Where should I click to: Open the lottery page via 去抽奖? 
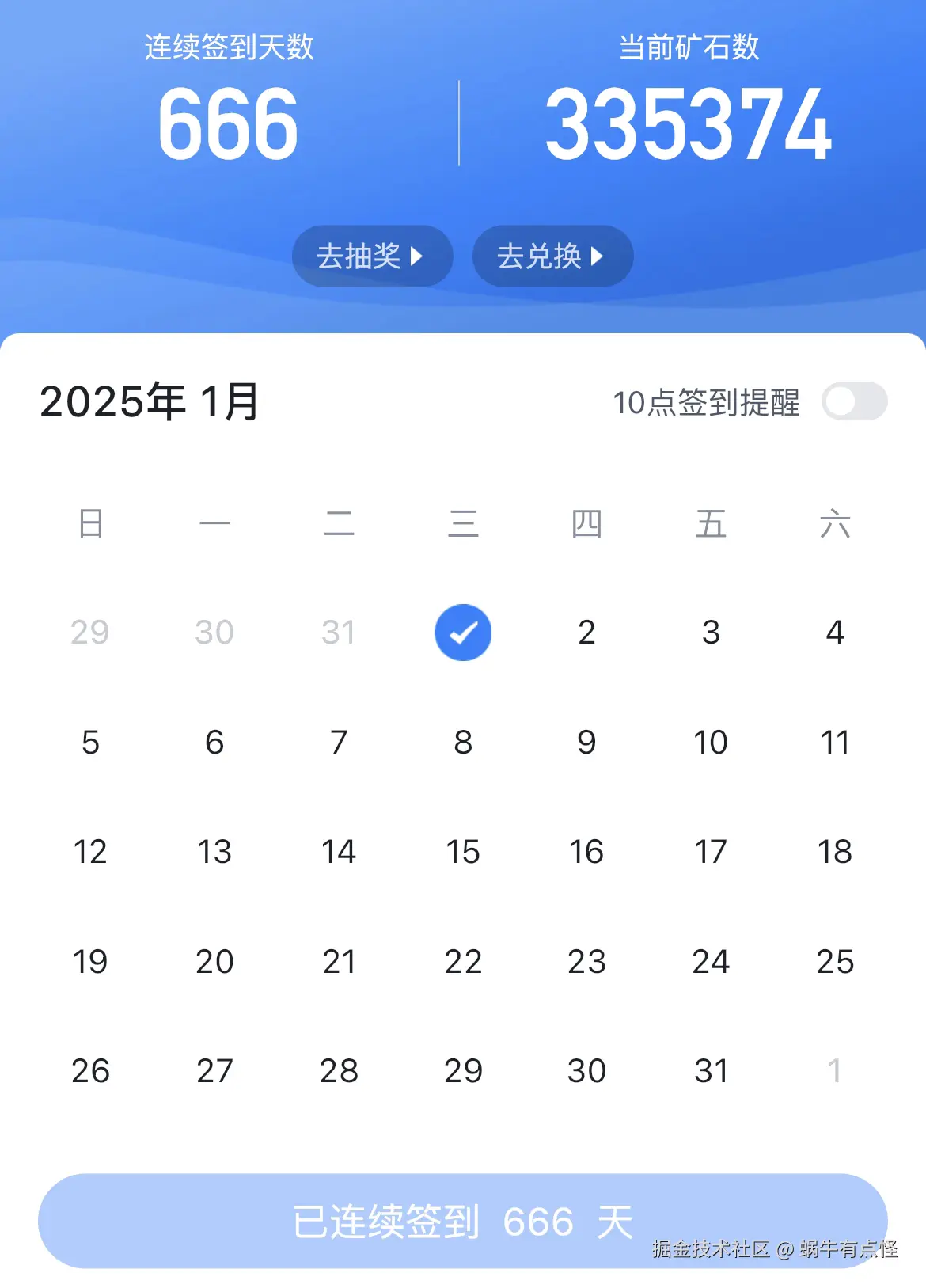click(372, 256)
